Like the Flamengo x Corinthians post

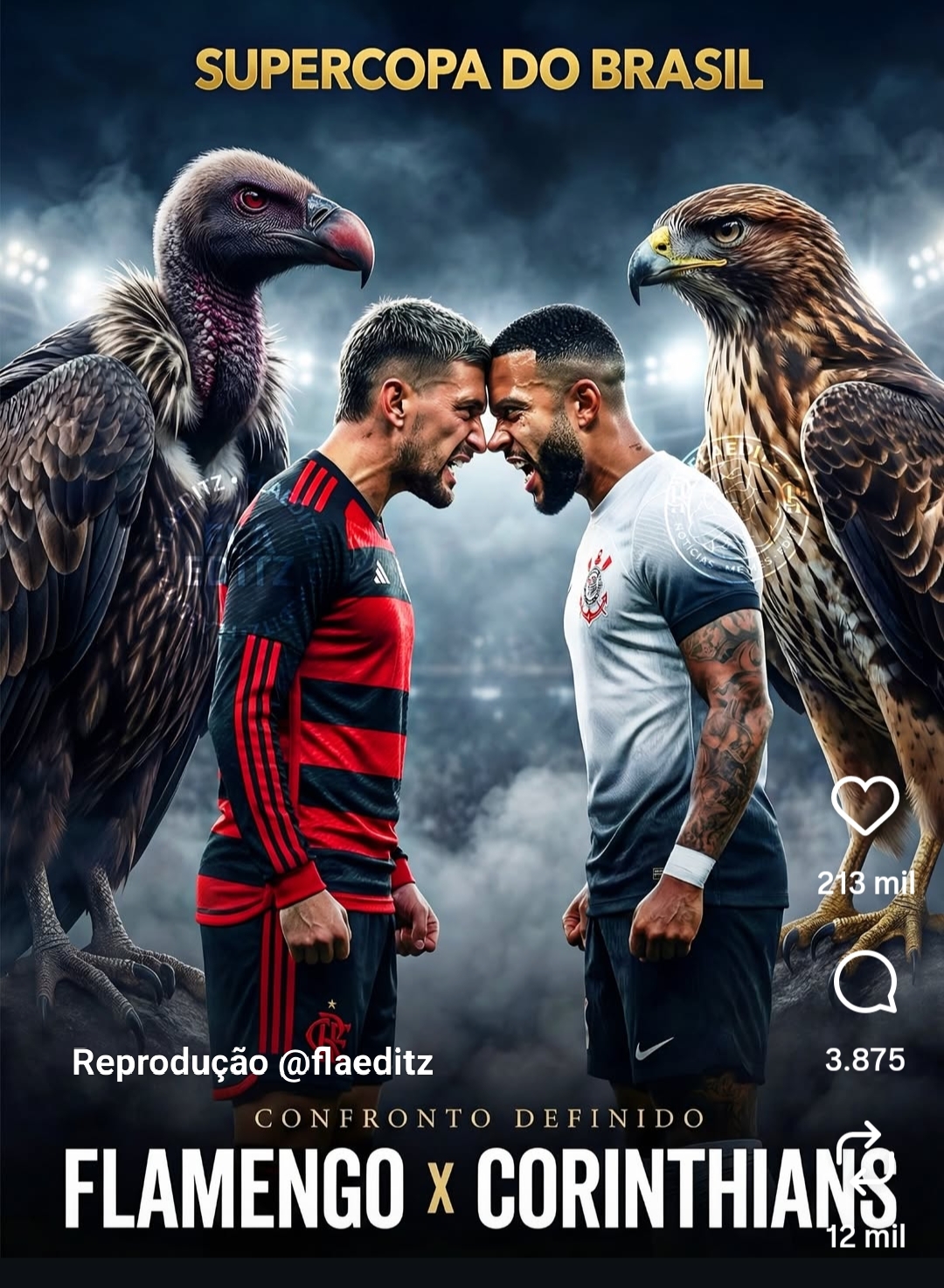[x=864, y=804]
